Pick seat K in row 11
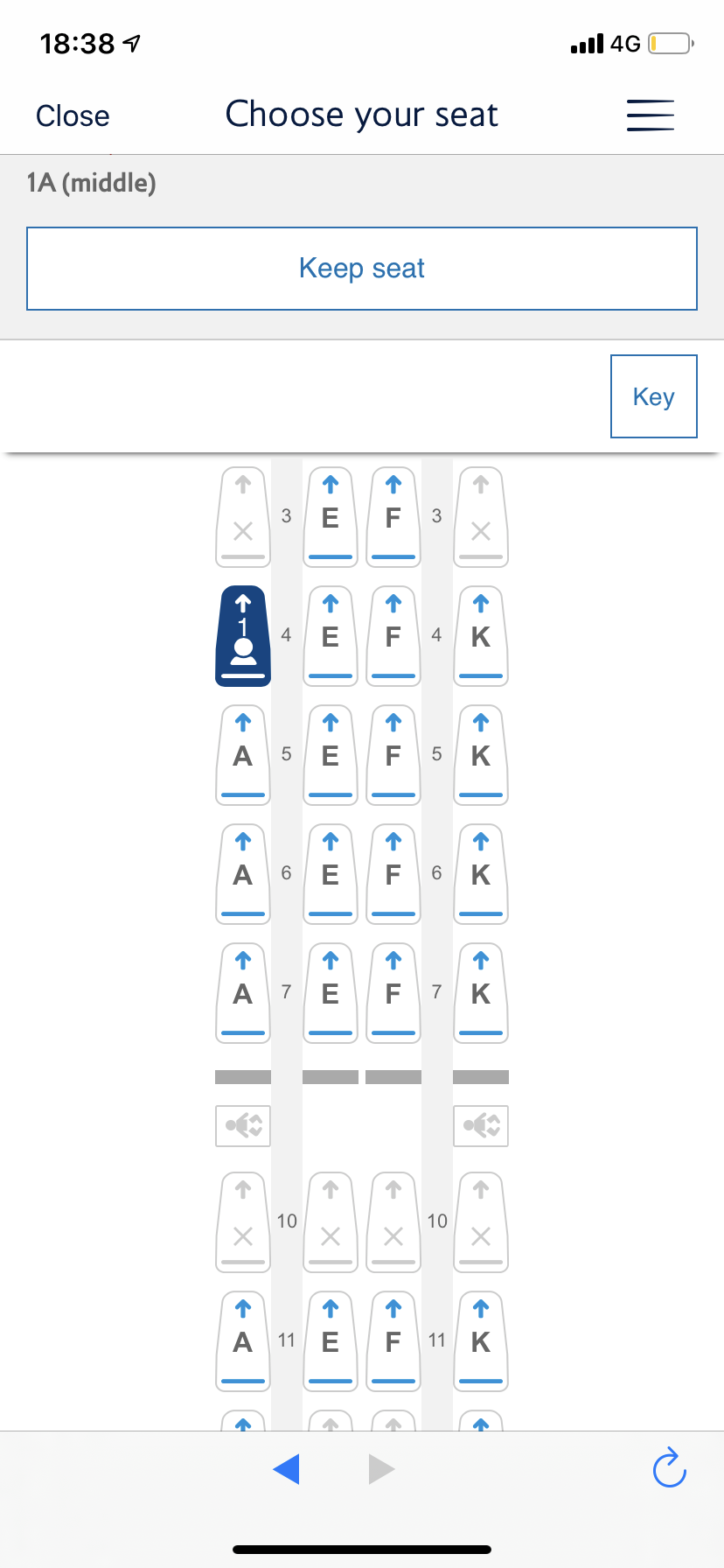Image resolution: width=724 pixels, height=1568 pixels. click(x=481, y=1341)
